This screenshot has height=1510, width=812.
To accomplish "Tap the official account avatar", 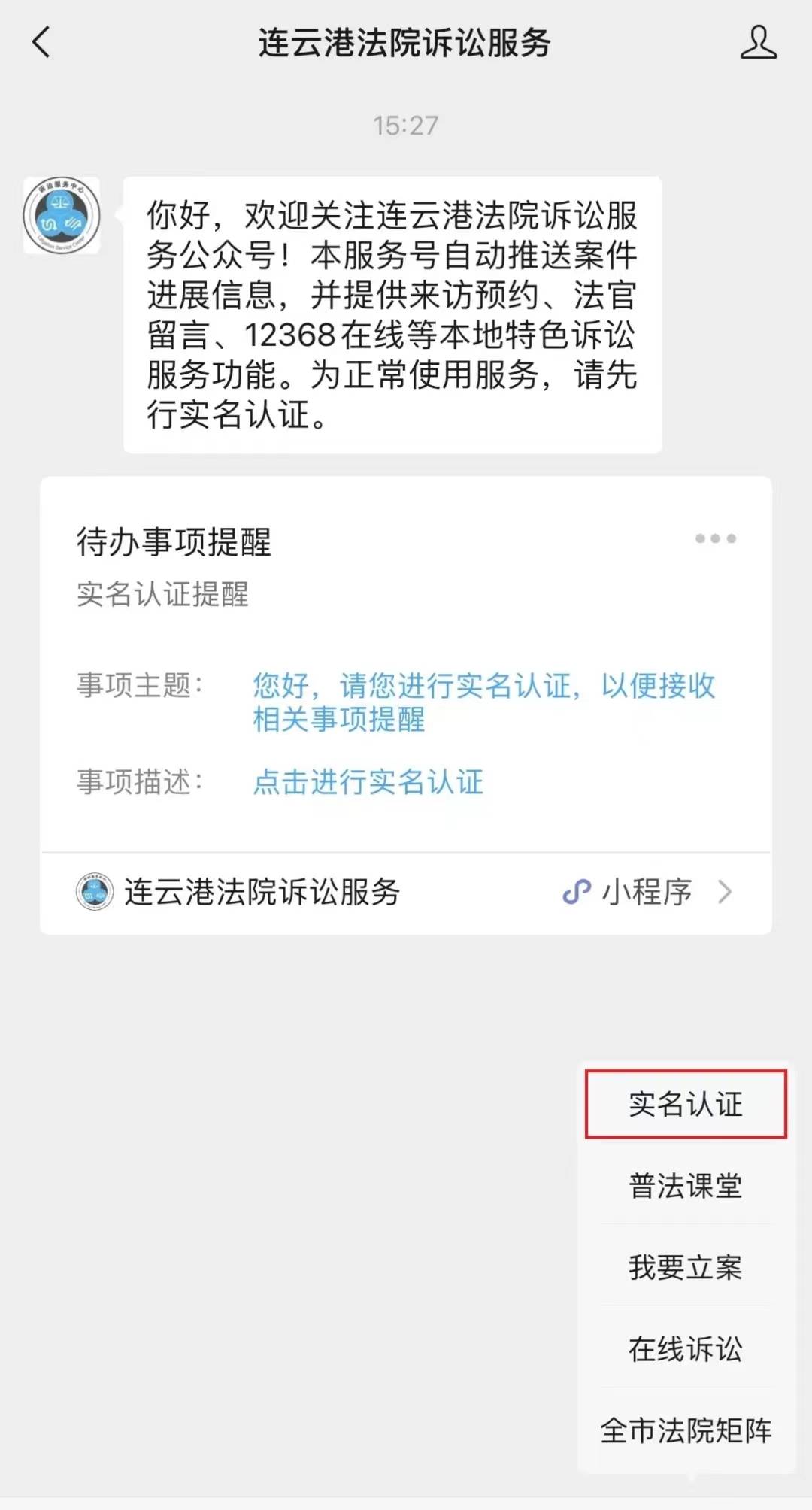I will coord(62,216).
